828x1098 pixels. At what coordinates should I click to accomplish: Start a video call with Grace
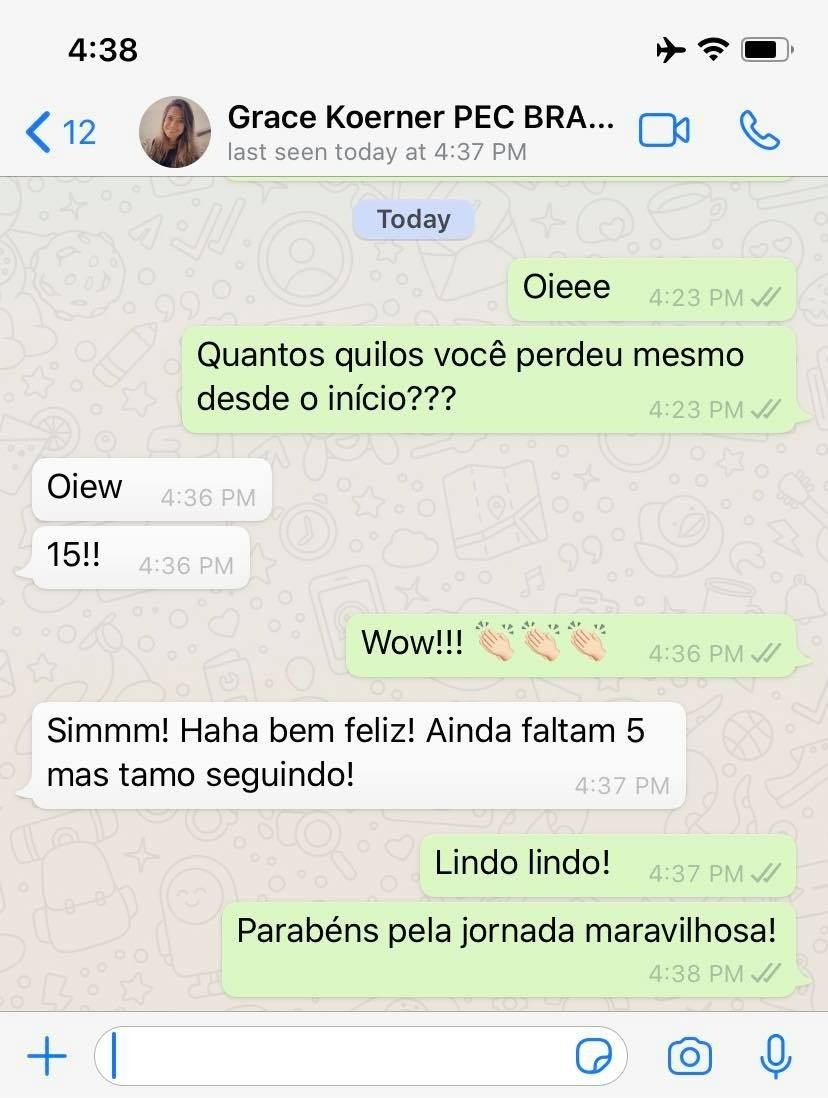click(x=664, y=131)
